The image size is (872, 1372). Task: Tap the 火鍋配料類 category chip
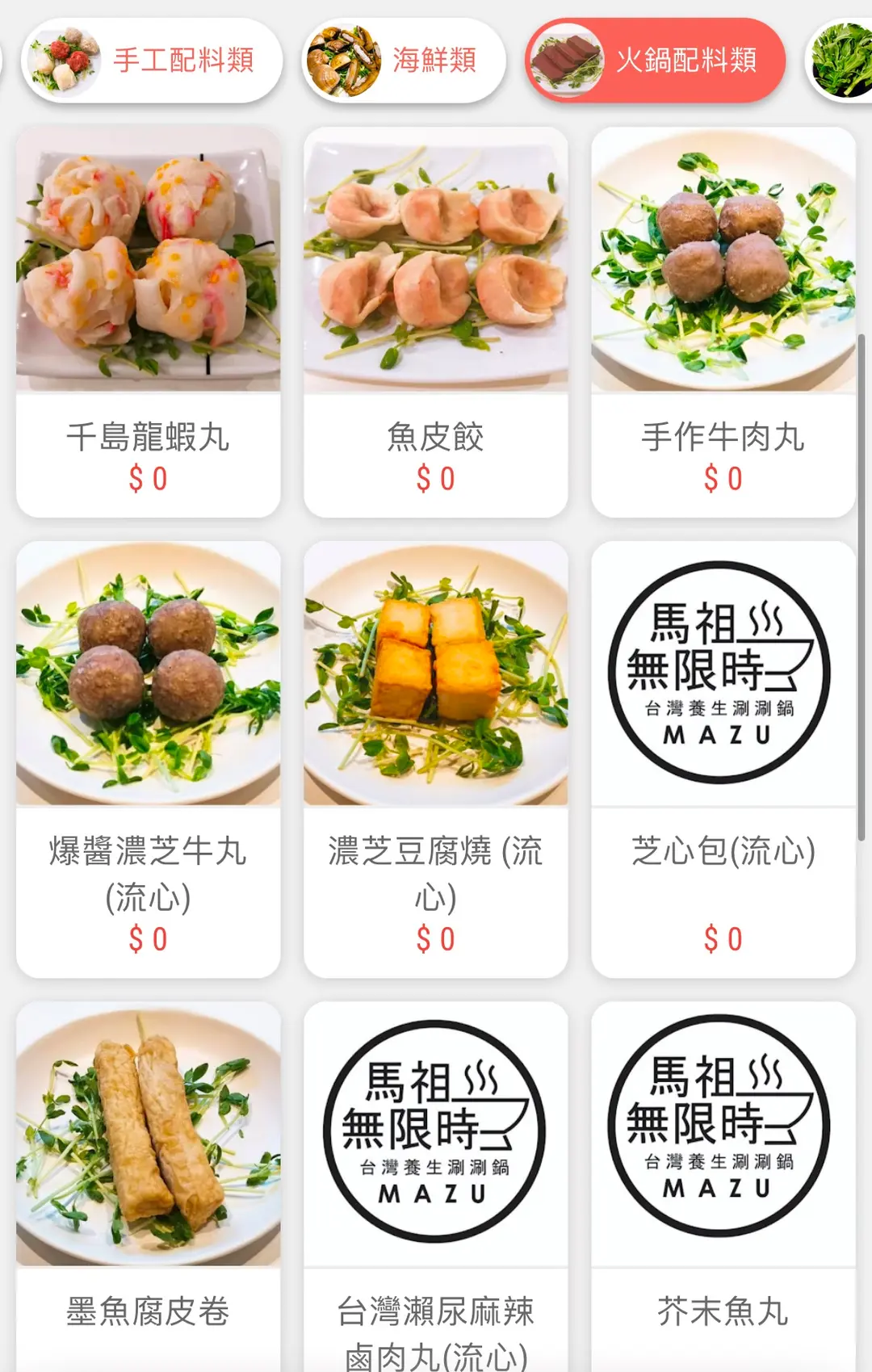(655, 61)
